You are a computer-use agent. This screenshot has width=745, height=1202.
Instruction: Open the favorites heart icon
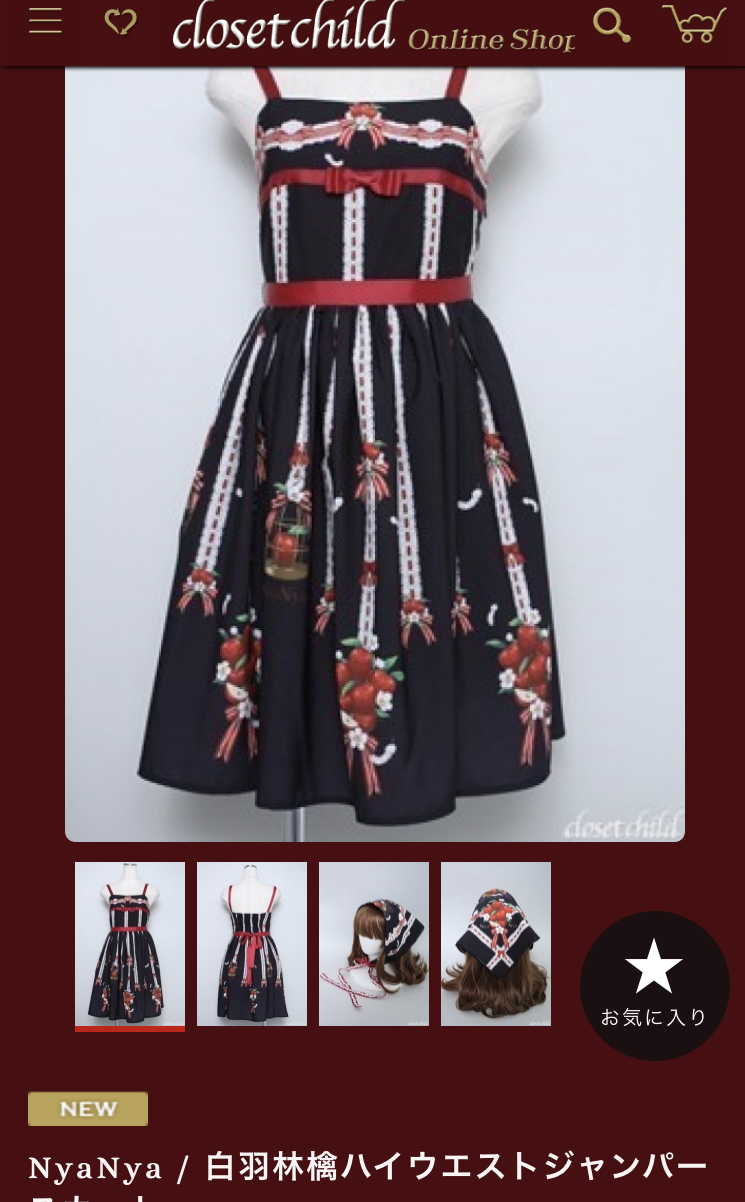(121, 22)
